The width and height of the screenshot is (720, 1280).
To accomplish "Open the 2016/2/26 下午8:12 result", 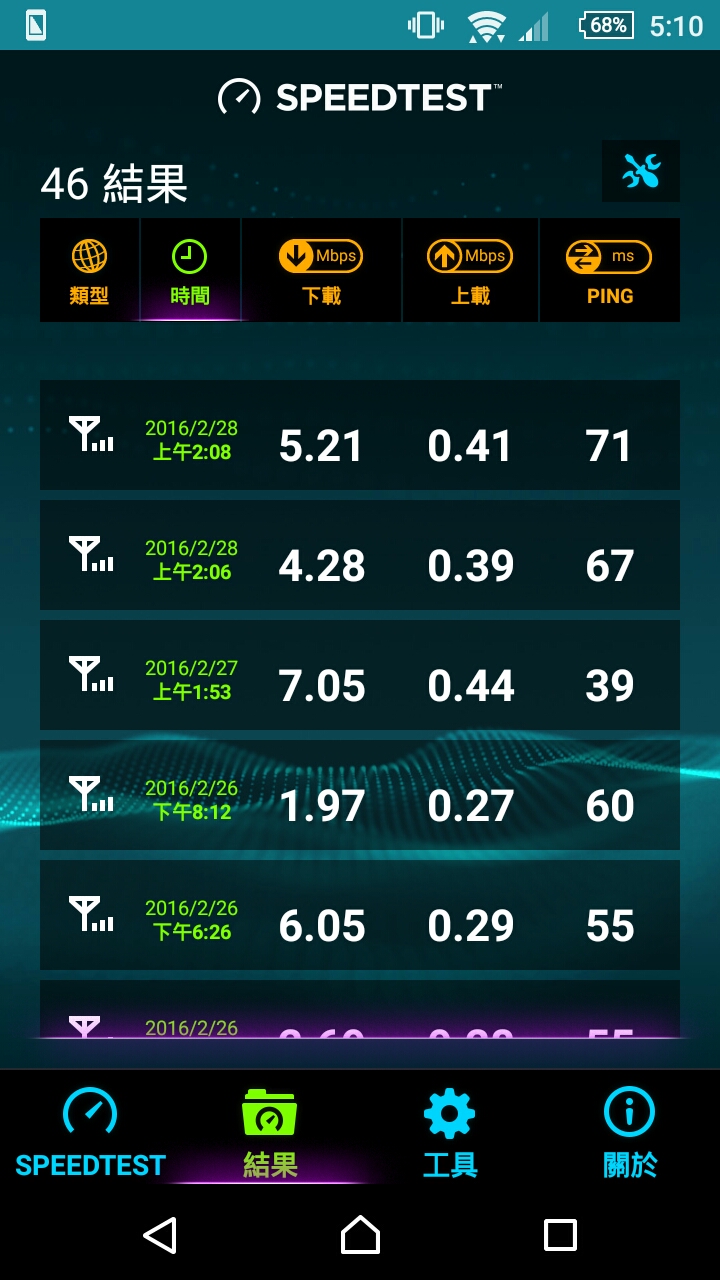I will [x=360, y=795].
